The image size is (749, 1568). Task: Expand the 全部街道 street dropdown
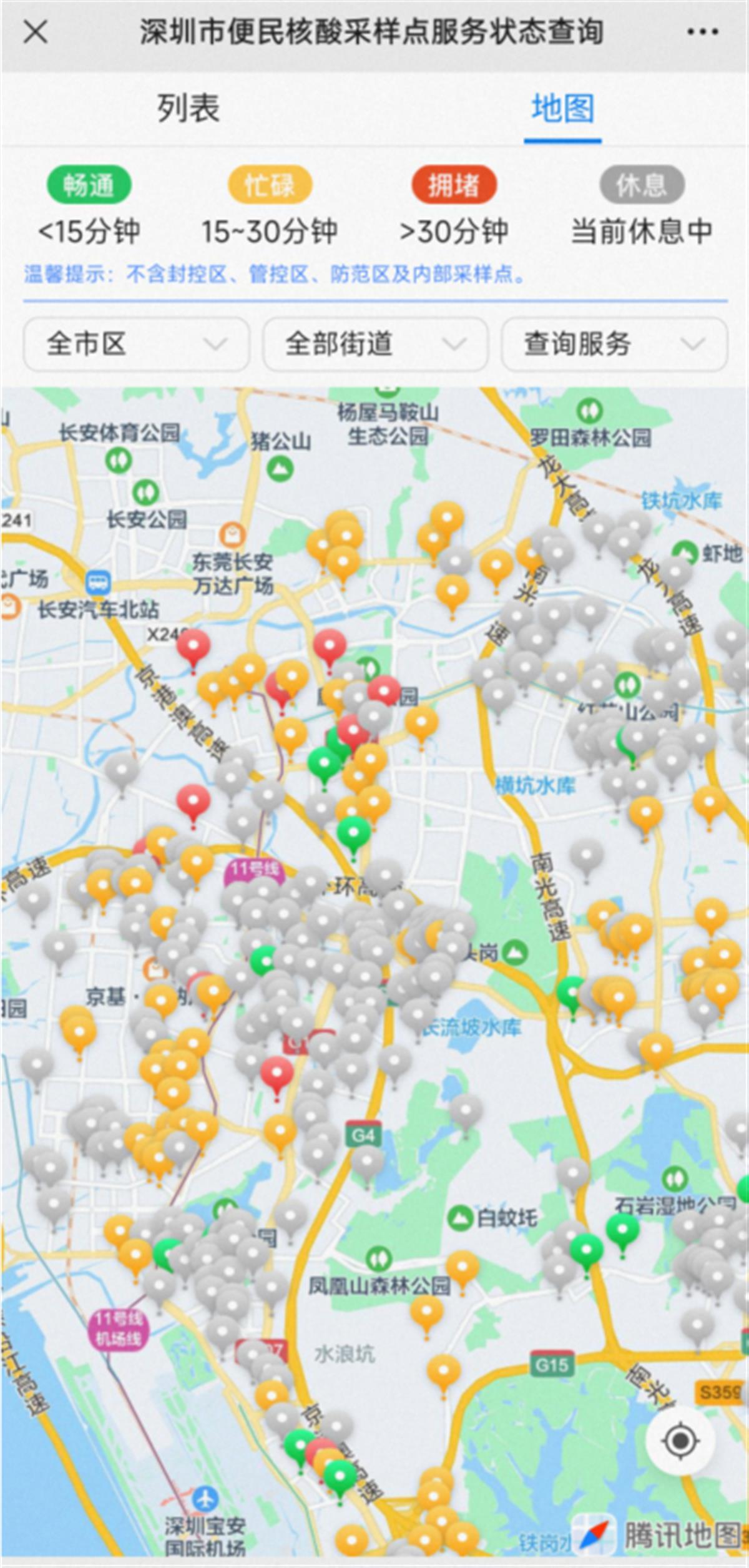(x=375, y=344)
